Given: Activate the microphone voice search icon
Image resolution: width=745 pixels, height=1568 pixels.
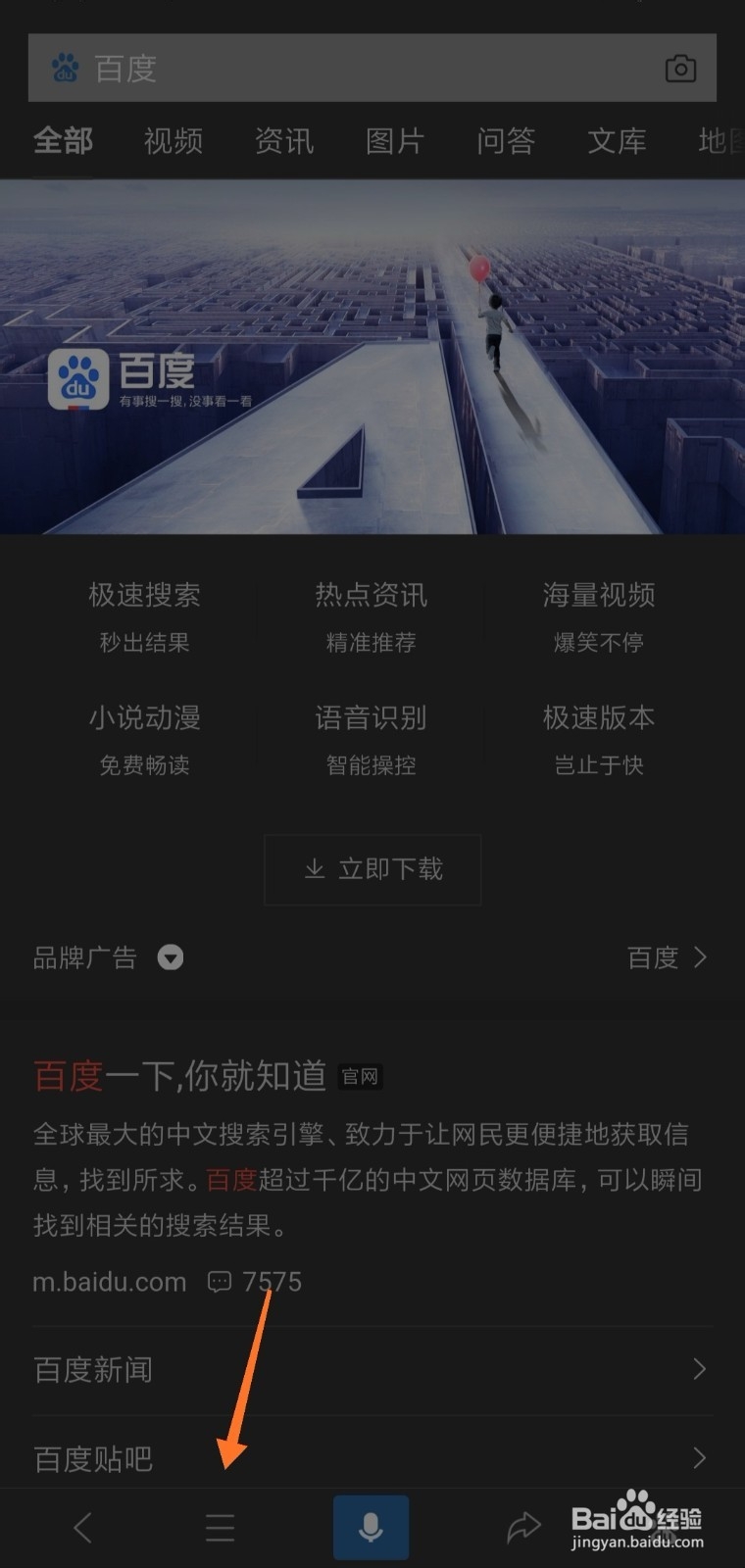Looking at the screenshot, I should click(371, 1526).
